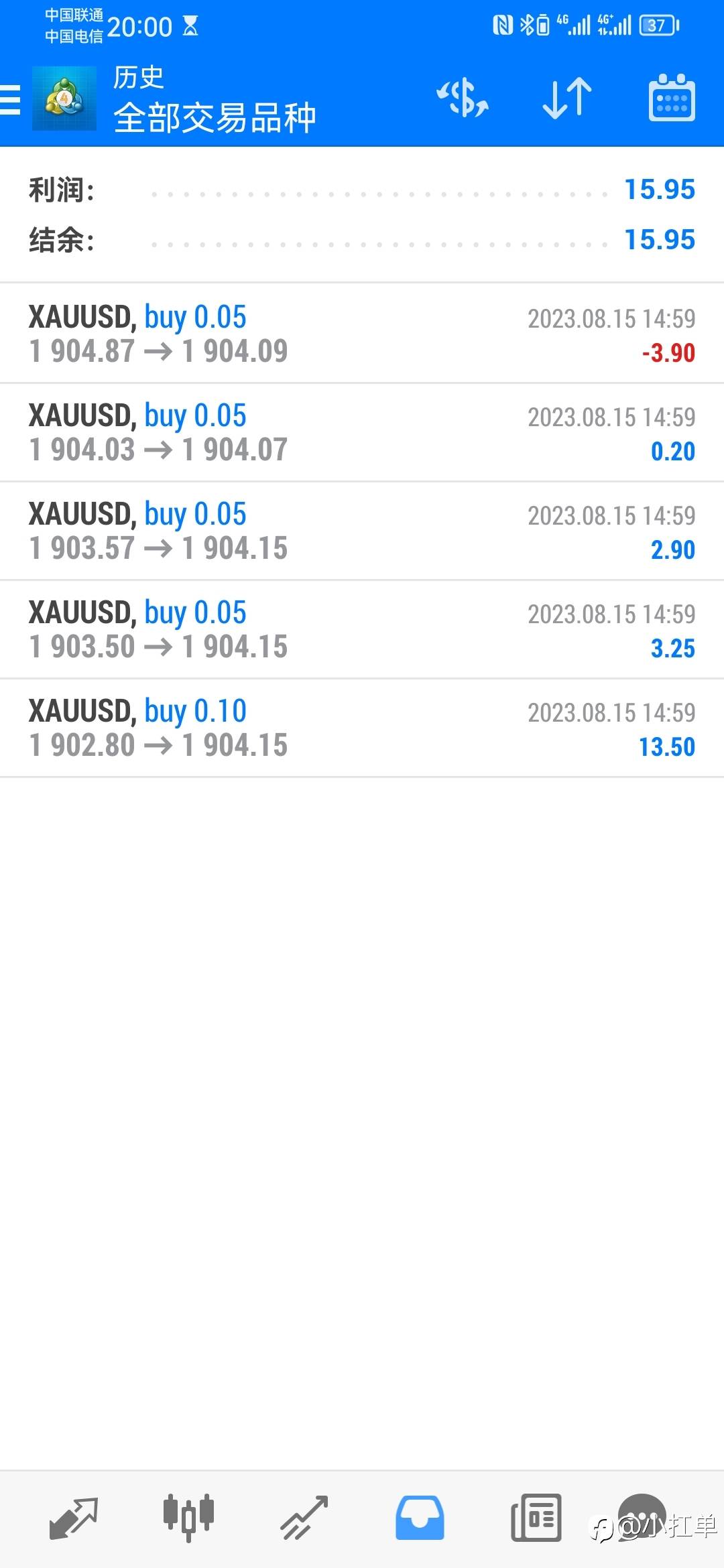Screen dimensions: 724x1568
Task: Open the XAUUSD trade with -3.90 loss
Action: tap(362, 334)
